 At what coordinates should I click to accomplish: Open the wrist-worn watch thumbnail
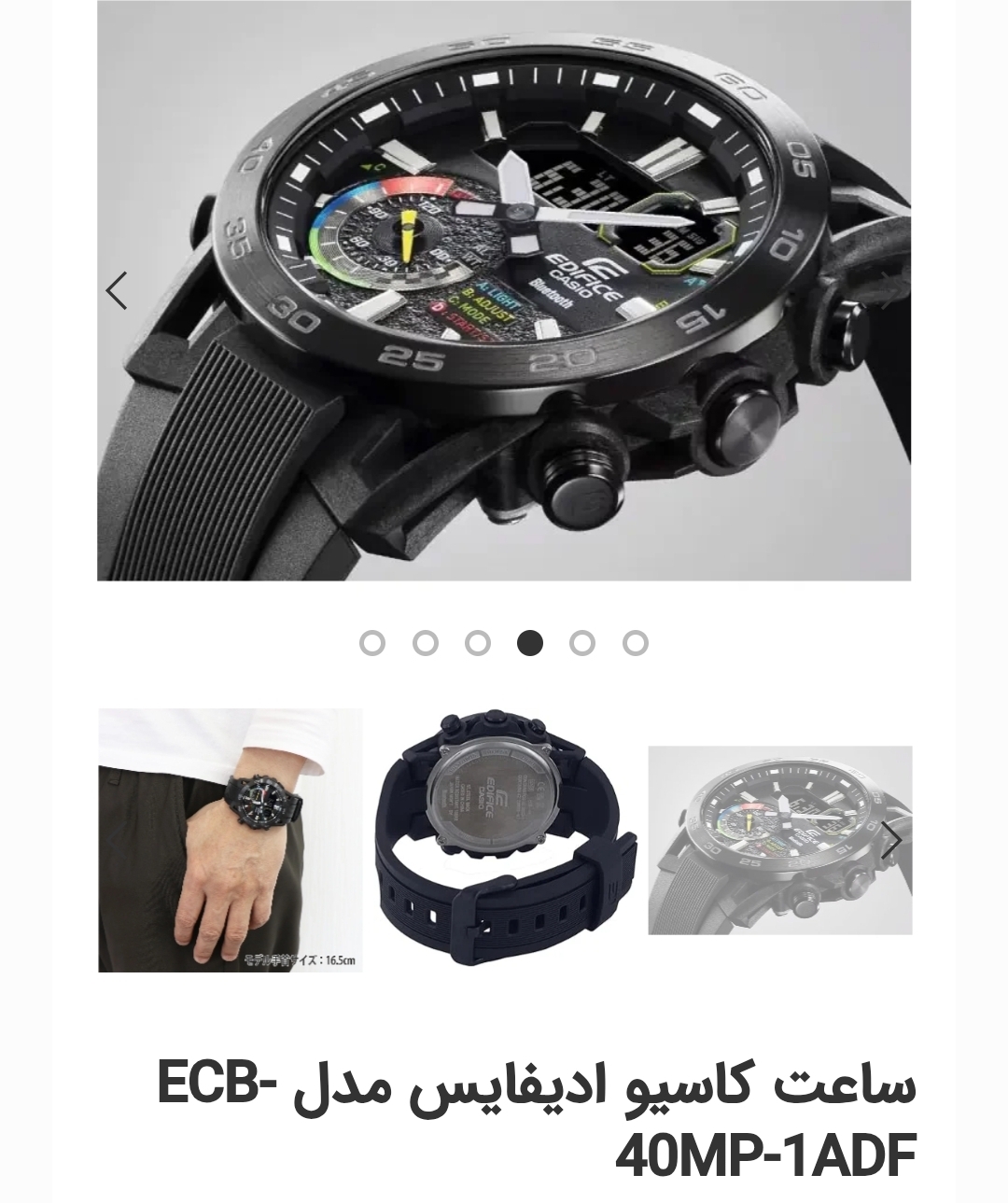[x=231, y=840]
